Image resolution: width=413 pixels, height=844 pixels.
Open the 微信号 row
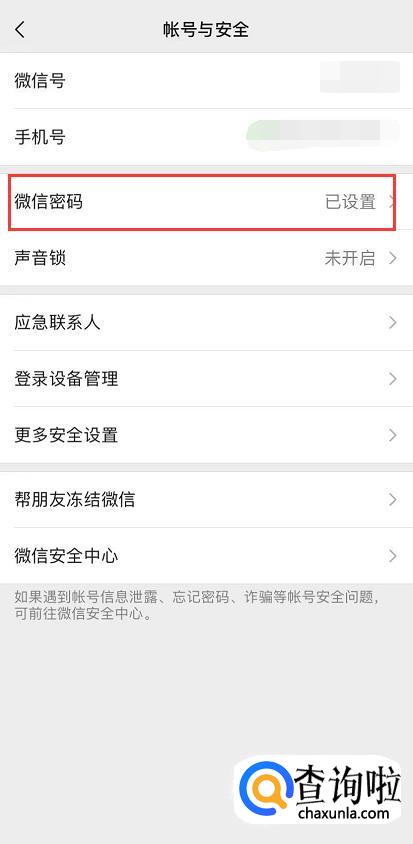coord(206,81)
